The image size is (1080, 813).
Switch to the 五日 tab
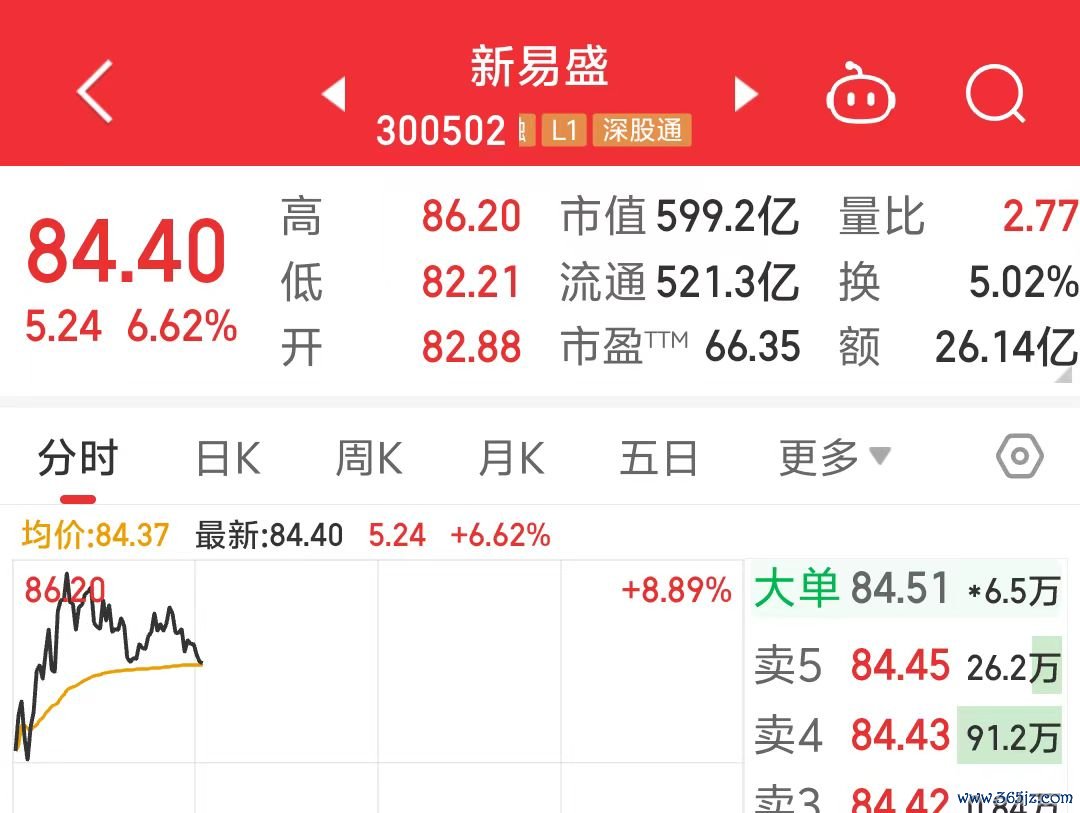658,460
